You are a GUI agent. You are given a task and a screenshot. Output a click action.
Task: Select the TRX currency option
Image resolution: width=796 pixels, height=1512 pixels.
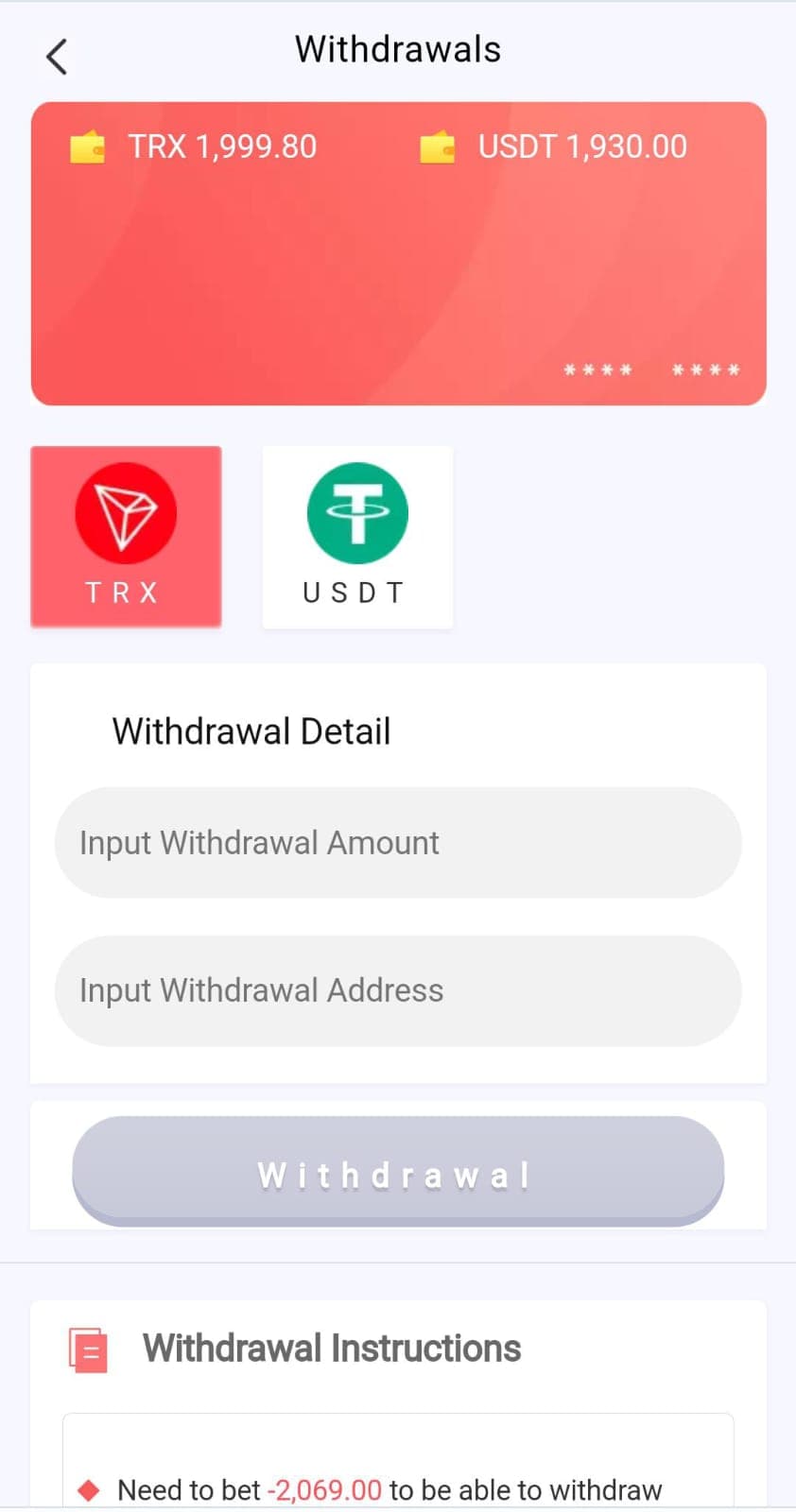point(126,536)
